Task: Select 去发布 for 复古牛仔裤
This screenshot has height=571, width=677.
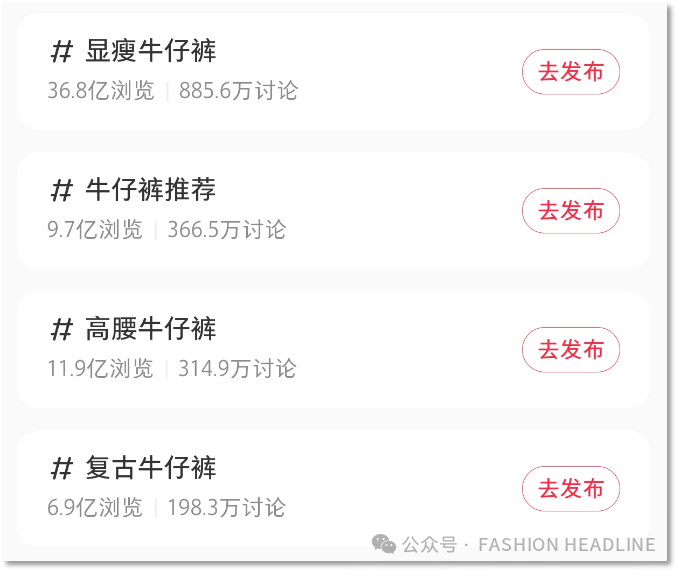Action: (x=571, y=489)
